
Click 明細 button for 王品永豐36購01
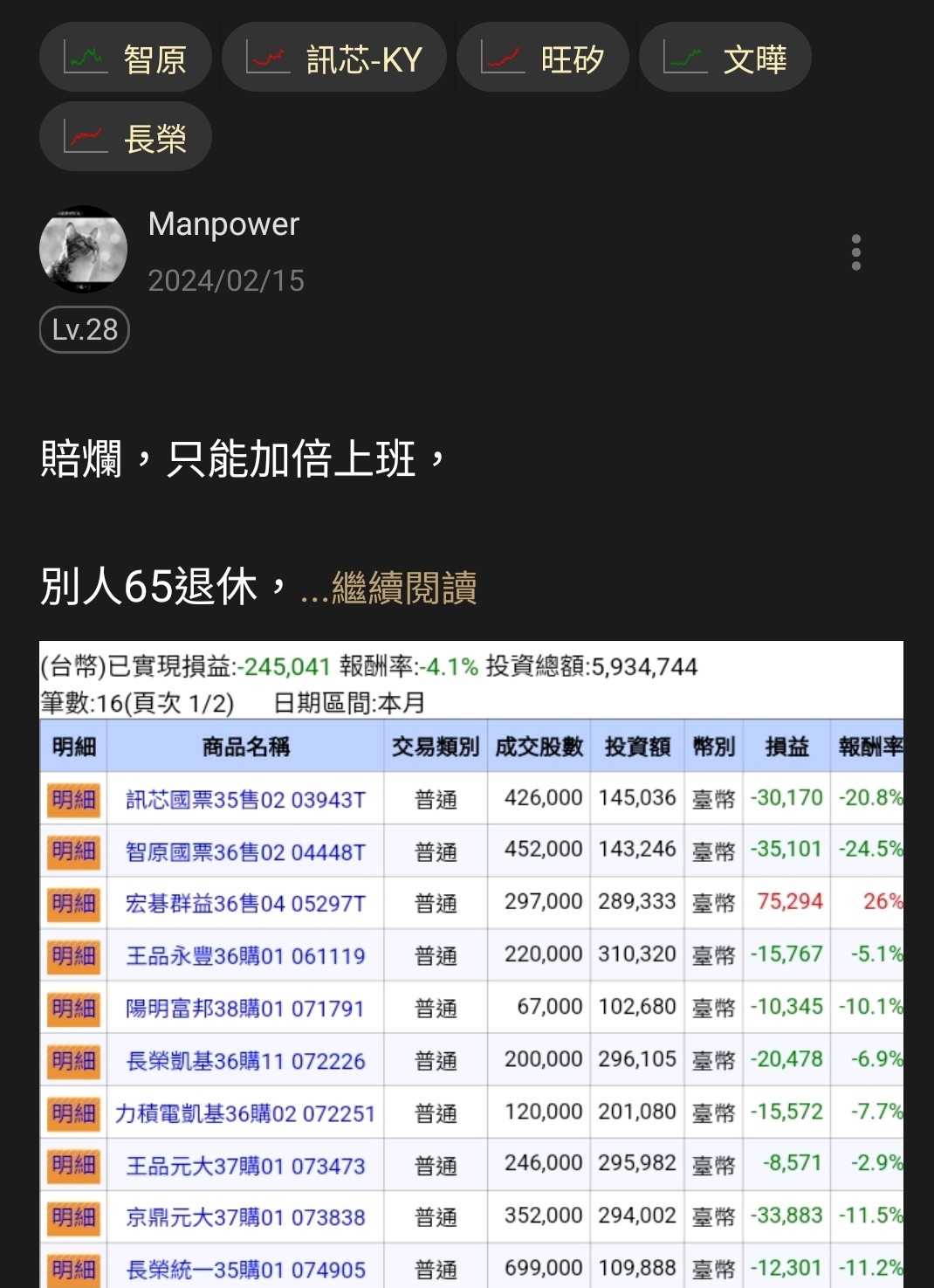[72, 954]
